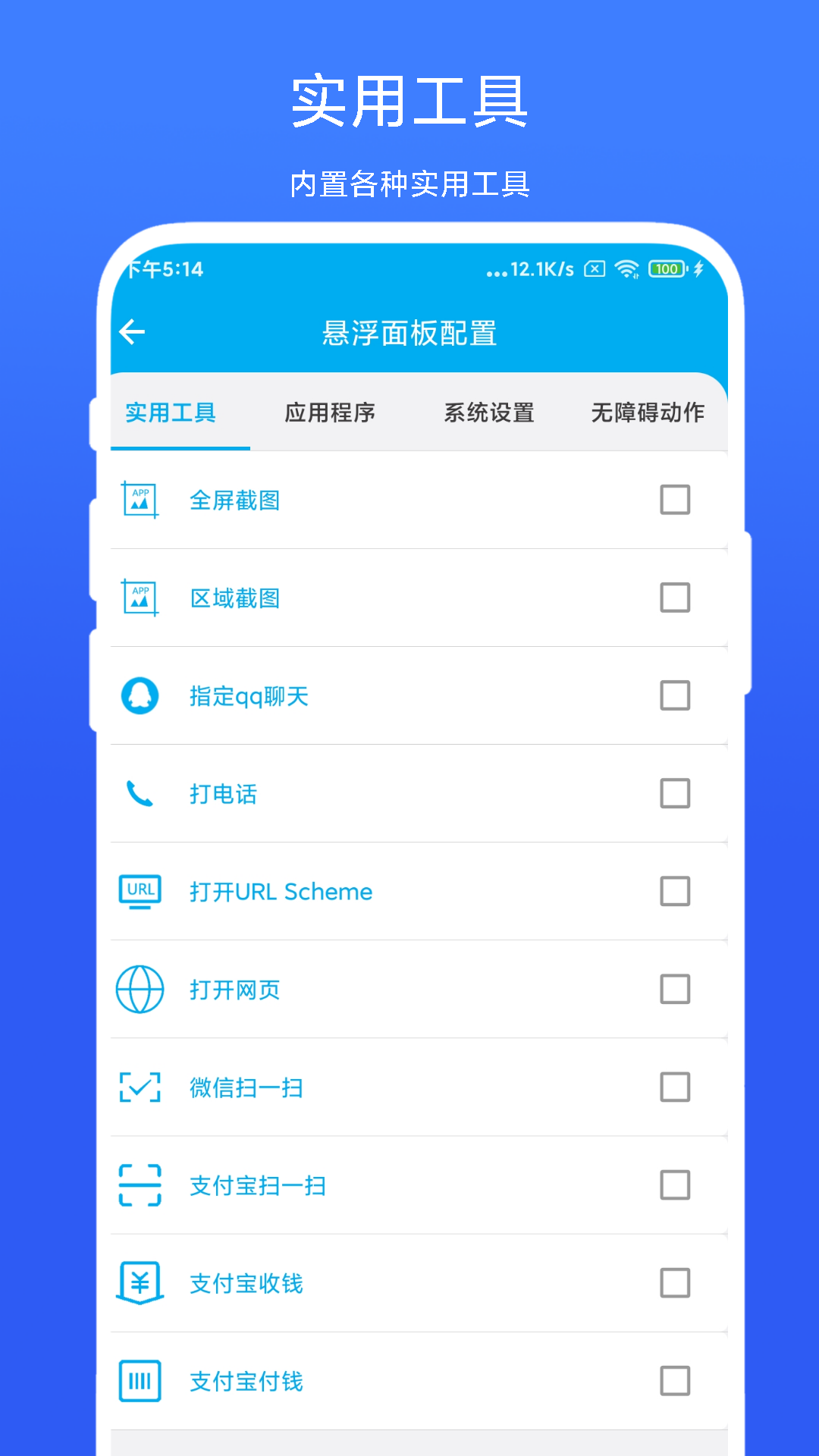Image resolution: width=819 pixels, height=1456 pixels.
Task: Click the URL Scheme icon
Action: 140,891
